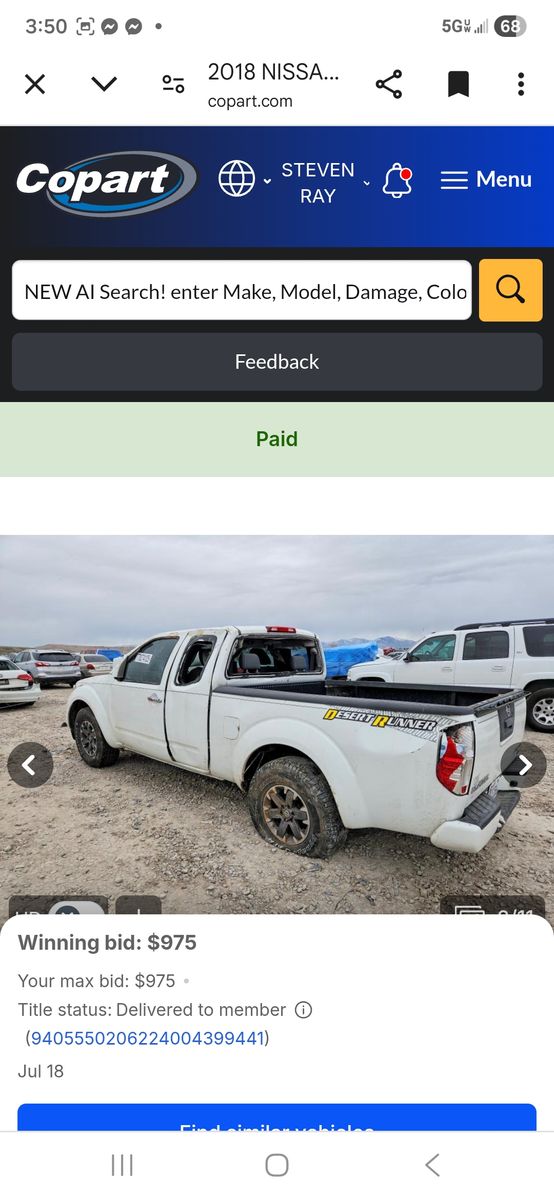The height and width of the screenshot is (1200, 554).
Task: Open the Feedback button
Action: coord(277,362)
